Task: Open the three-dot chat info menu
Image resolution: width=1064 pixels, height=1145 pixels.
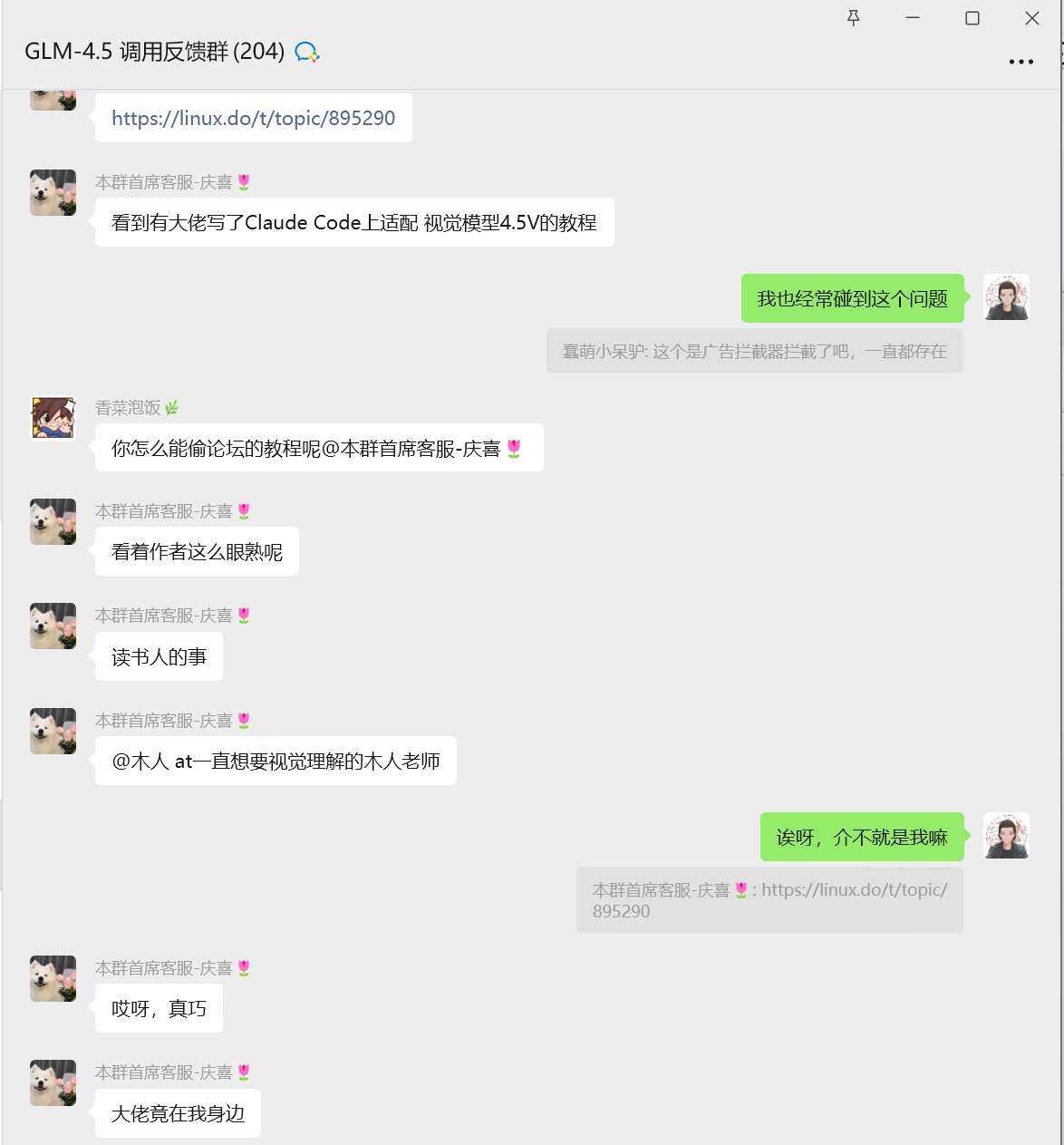Action: tap(1020, 62)
